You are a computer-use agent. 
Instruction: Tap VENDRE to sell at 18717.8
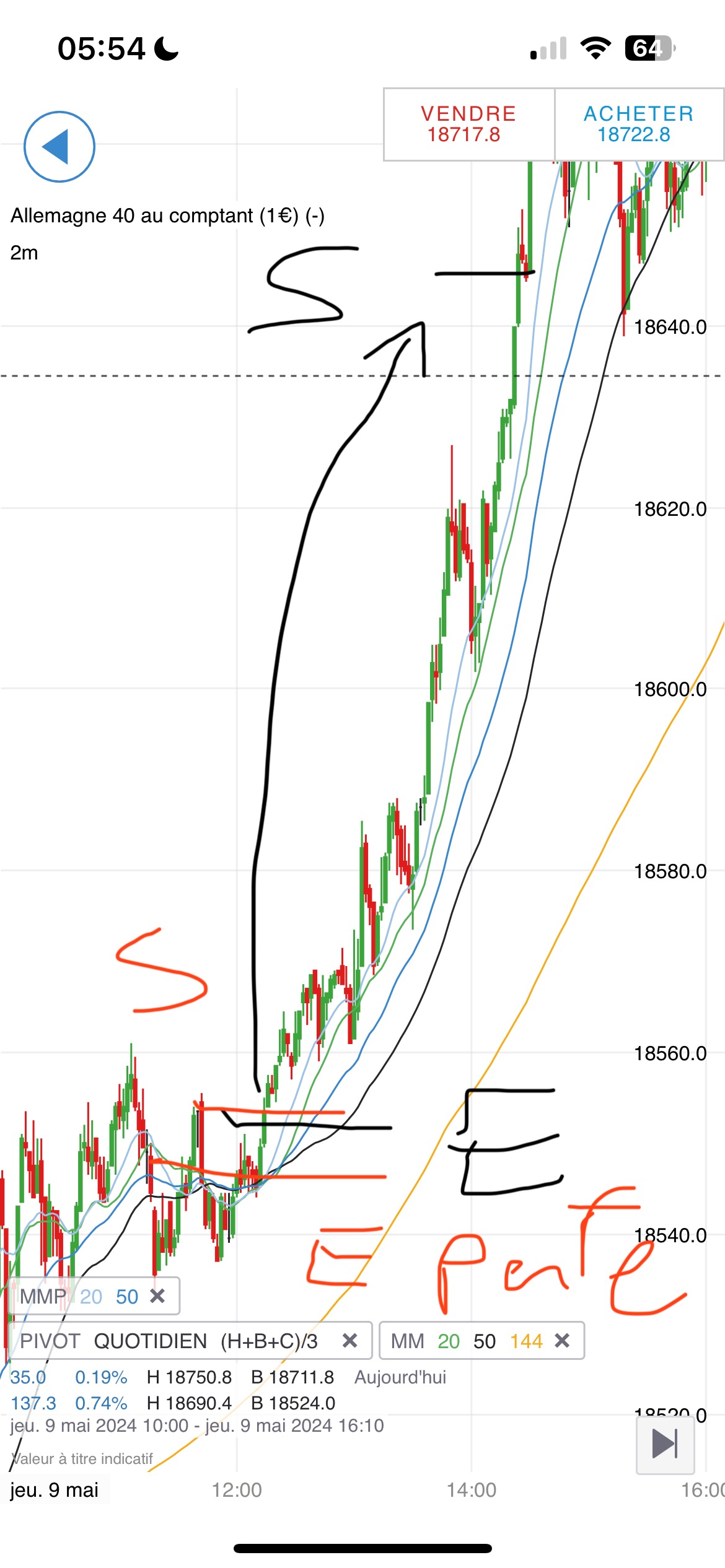pos(468,124)
